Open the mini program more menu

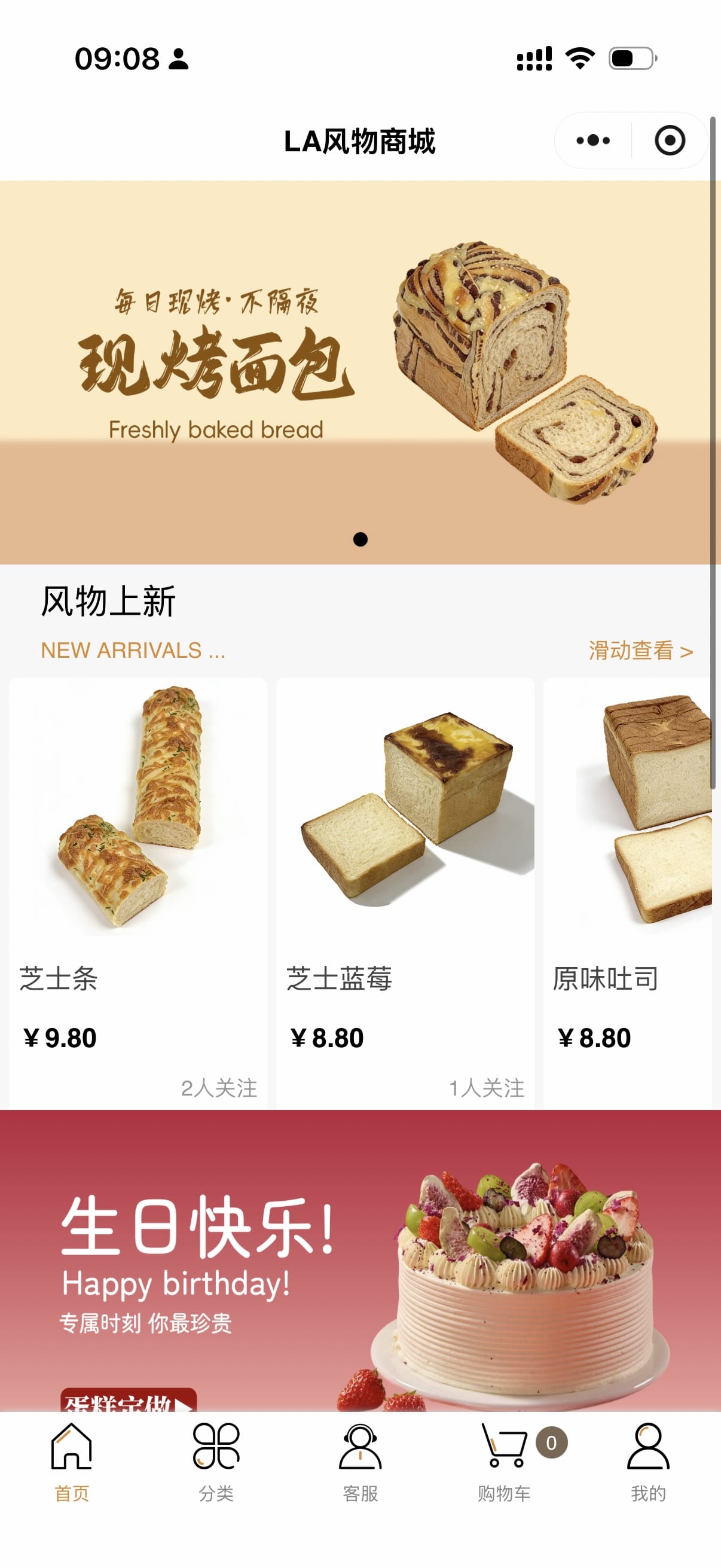tap(592, 141)
